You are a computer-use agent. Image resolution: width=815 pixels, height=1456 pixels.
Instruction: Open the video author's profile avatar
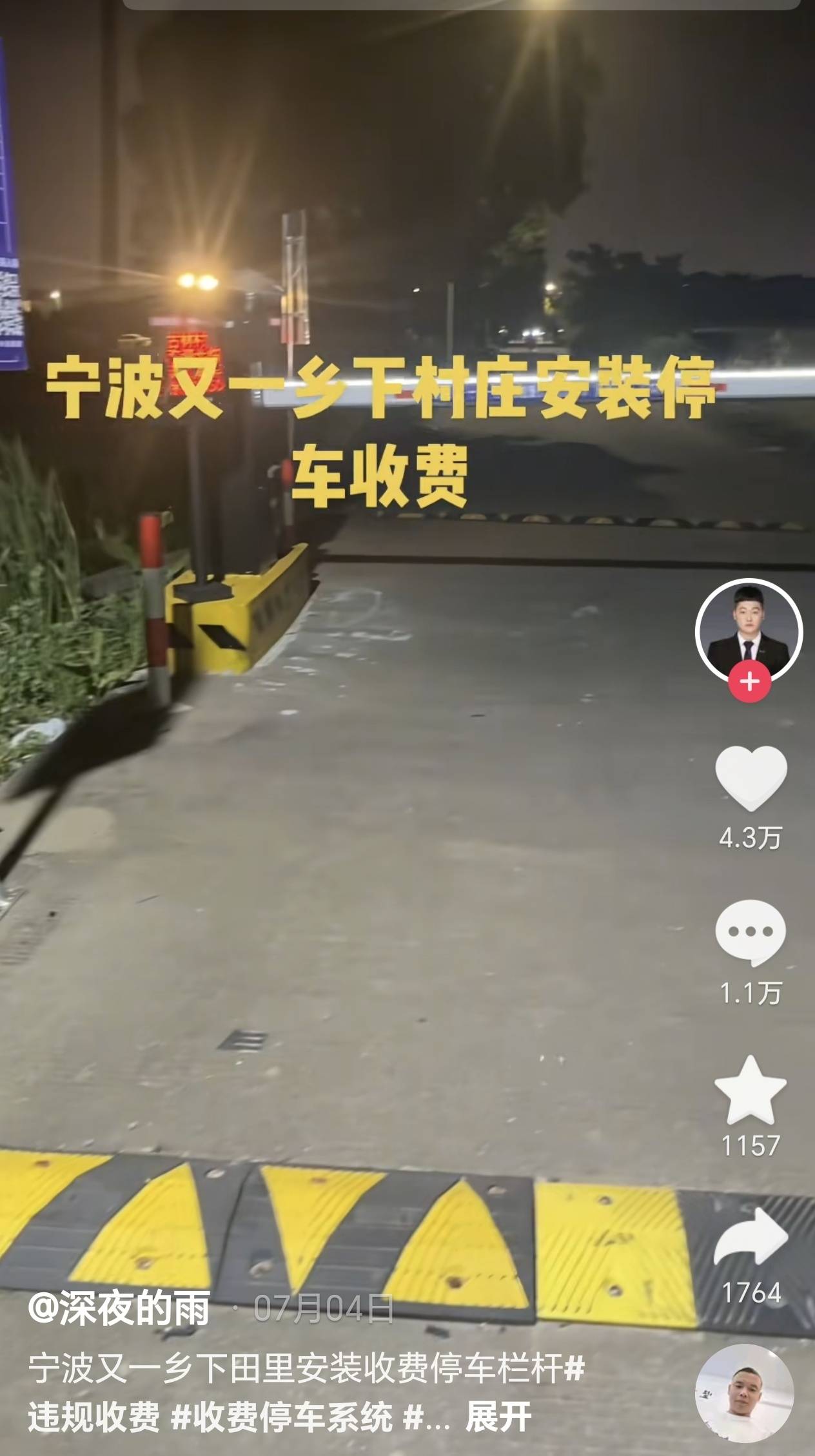point(749,631)
